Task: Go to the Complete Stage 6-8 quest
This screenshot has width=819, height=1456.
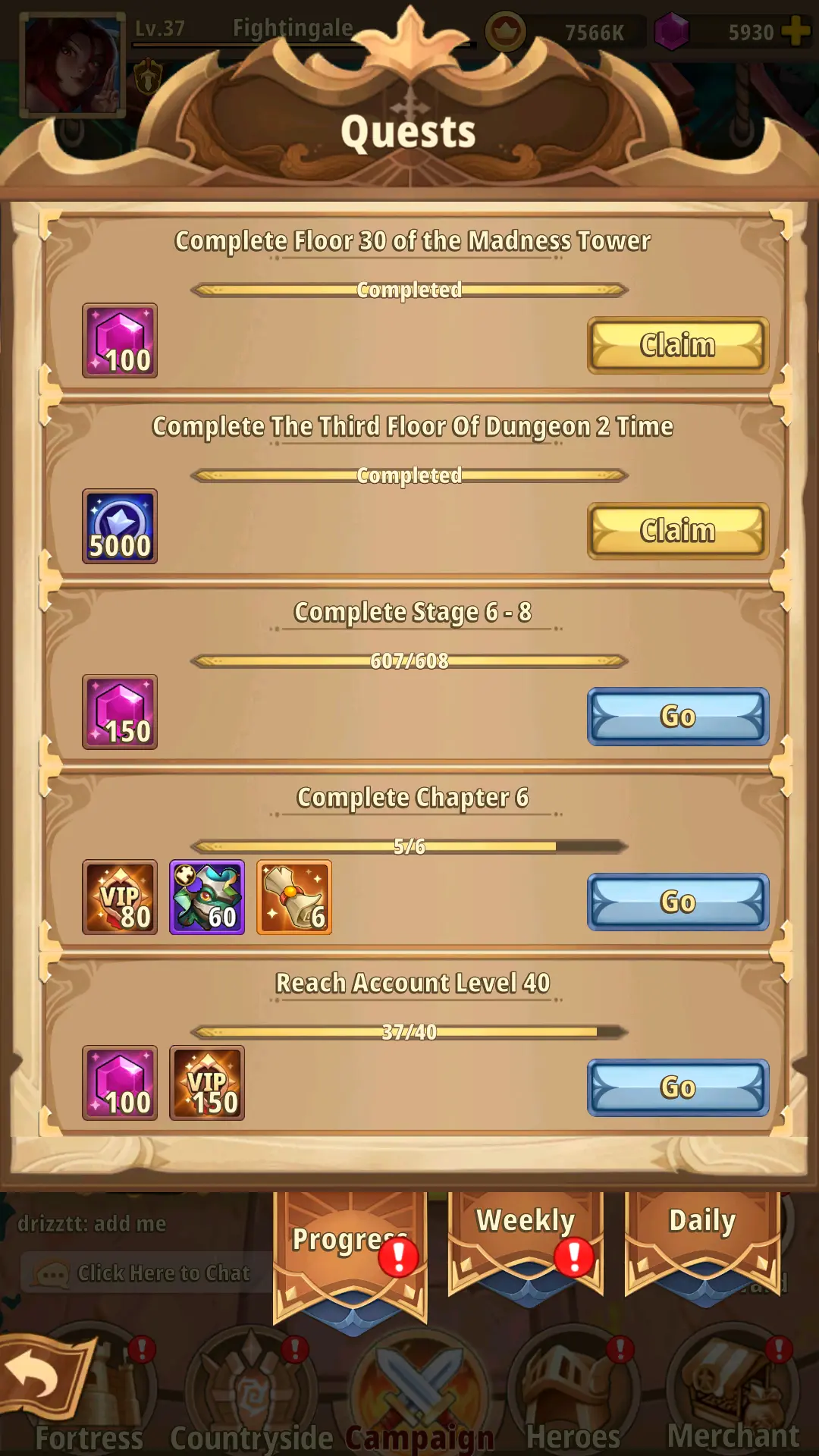Action: pyautogui.click(x=677, y=717)
